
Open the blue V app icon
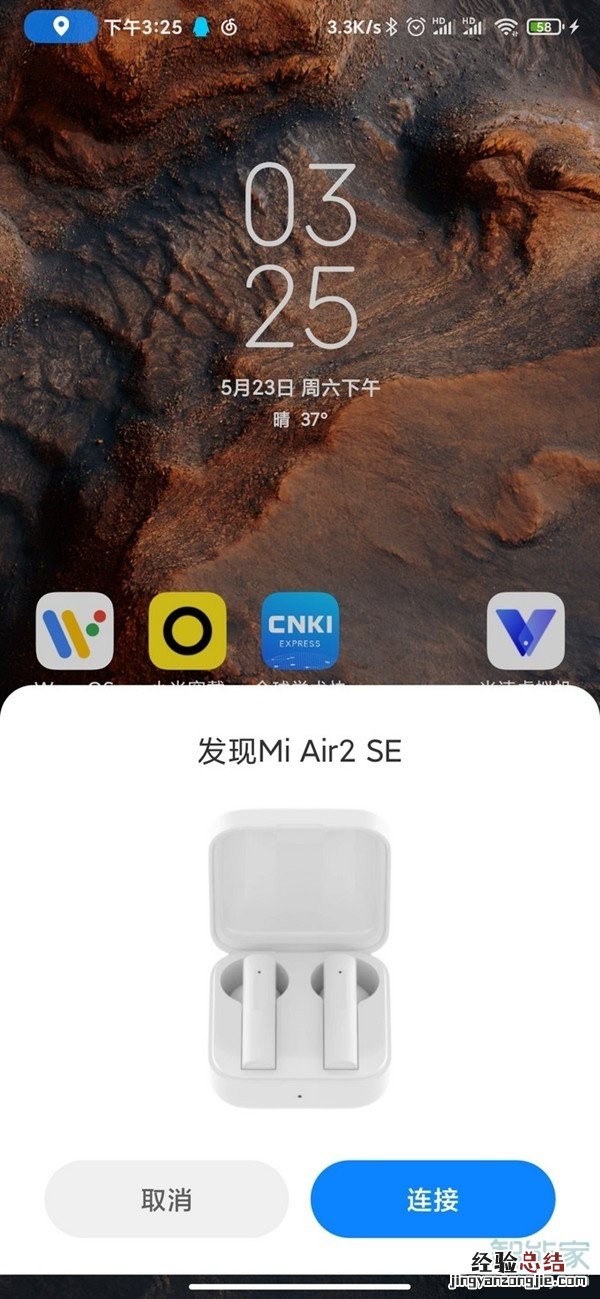[526, 631]
